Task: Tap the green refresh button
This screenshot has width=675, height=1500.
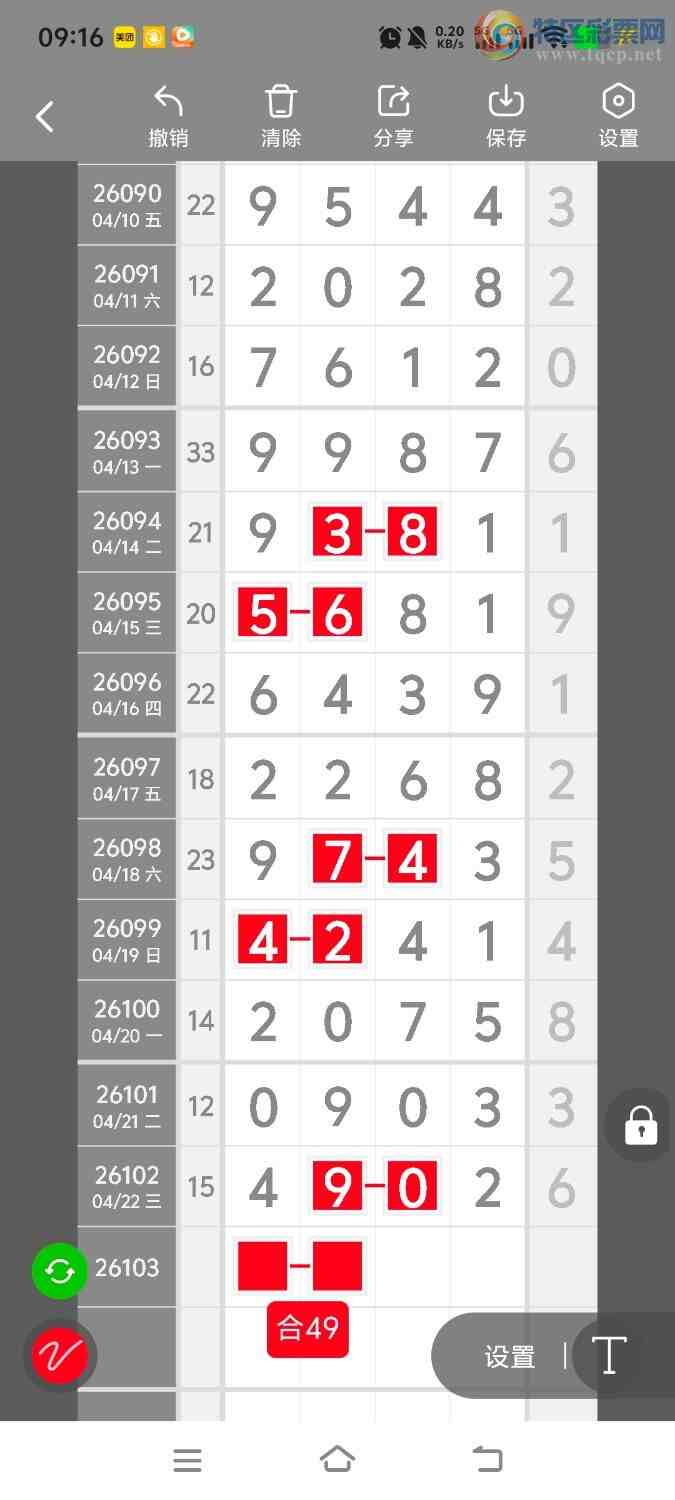Action: 60,1271
